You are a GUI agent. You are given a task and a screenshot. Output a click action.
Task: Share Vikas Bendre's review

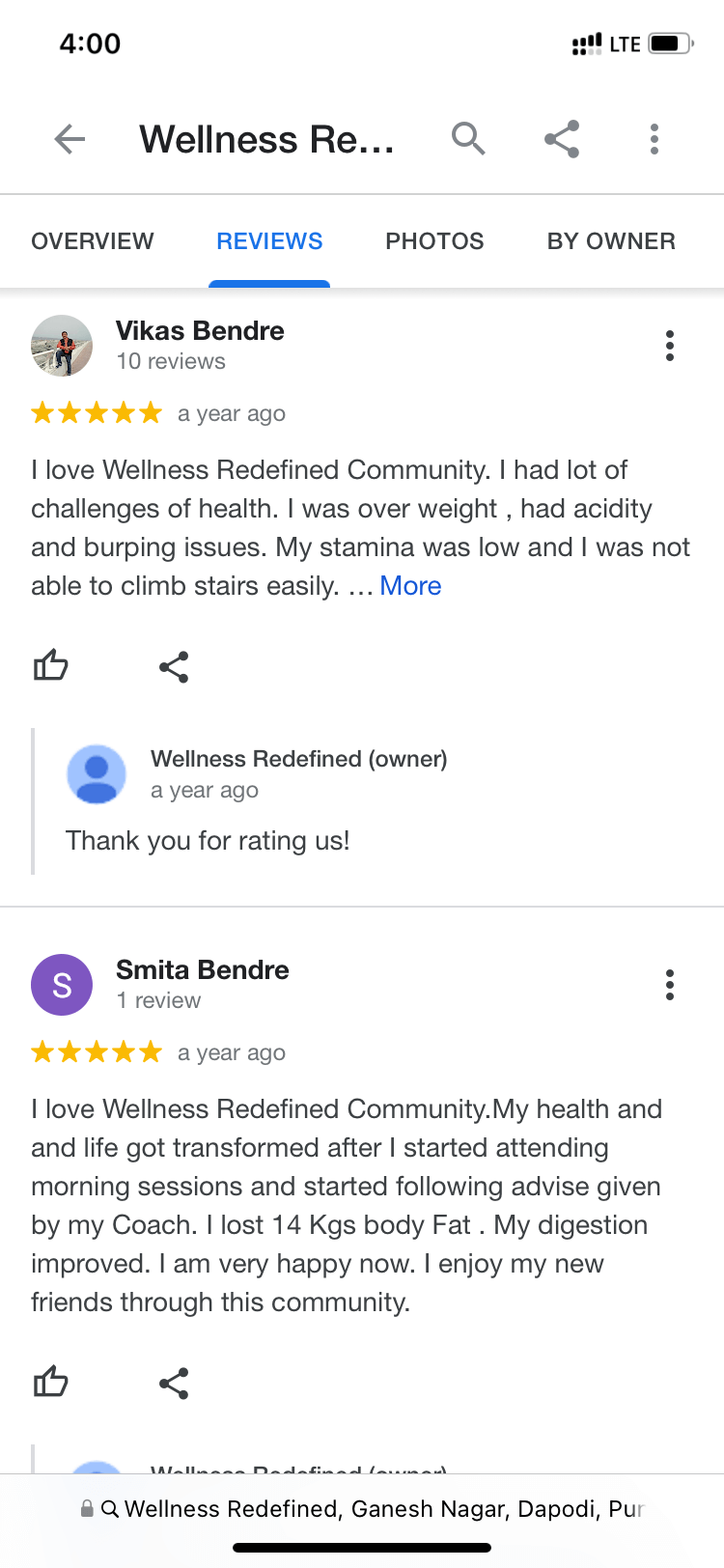click(x=174, y=667)
